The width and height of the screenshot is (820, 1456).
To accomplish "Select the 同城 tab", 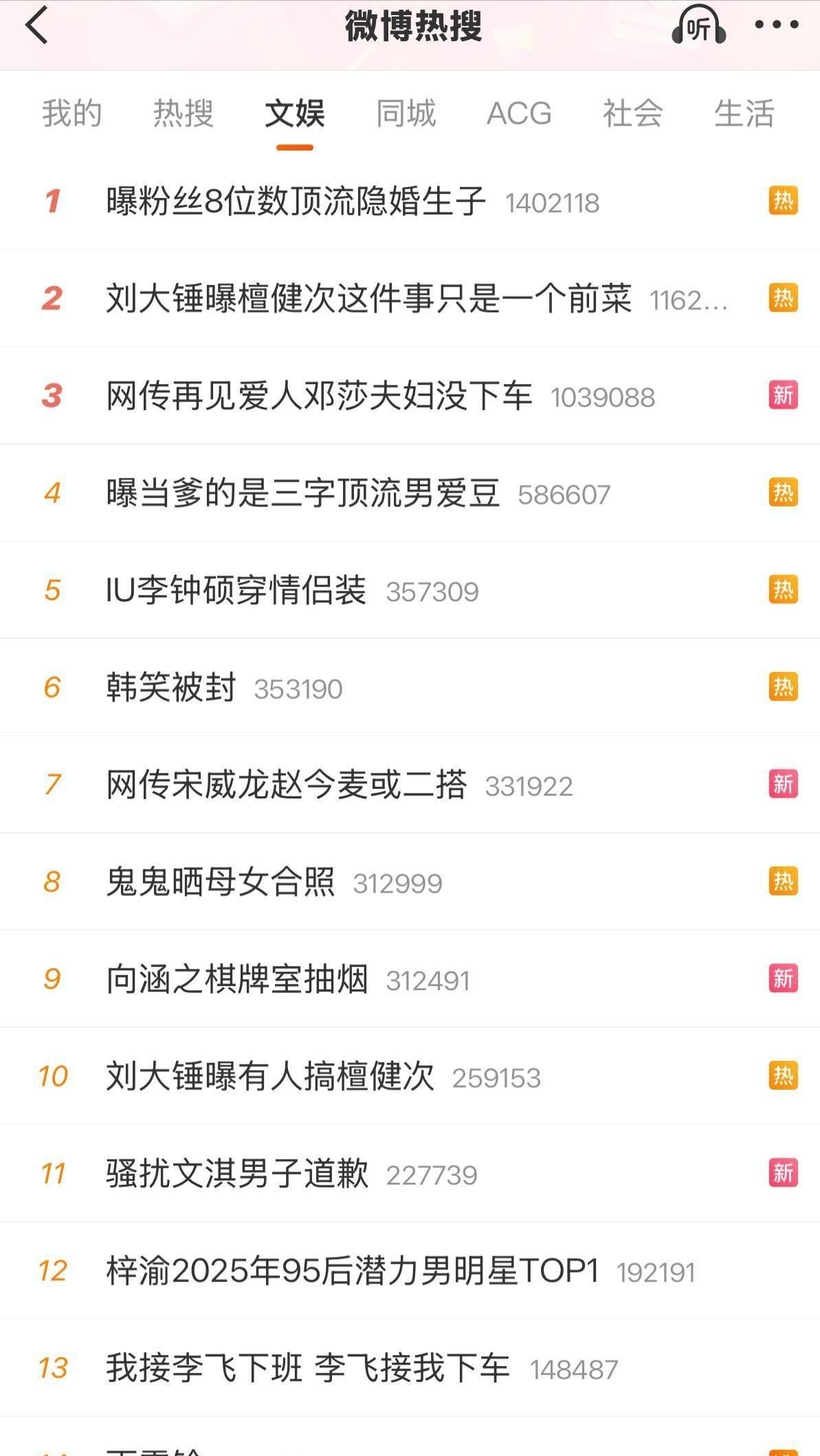I will [x=406, y=113].
